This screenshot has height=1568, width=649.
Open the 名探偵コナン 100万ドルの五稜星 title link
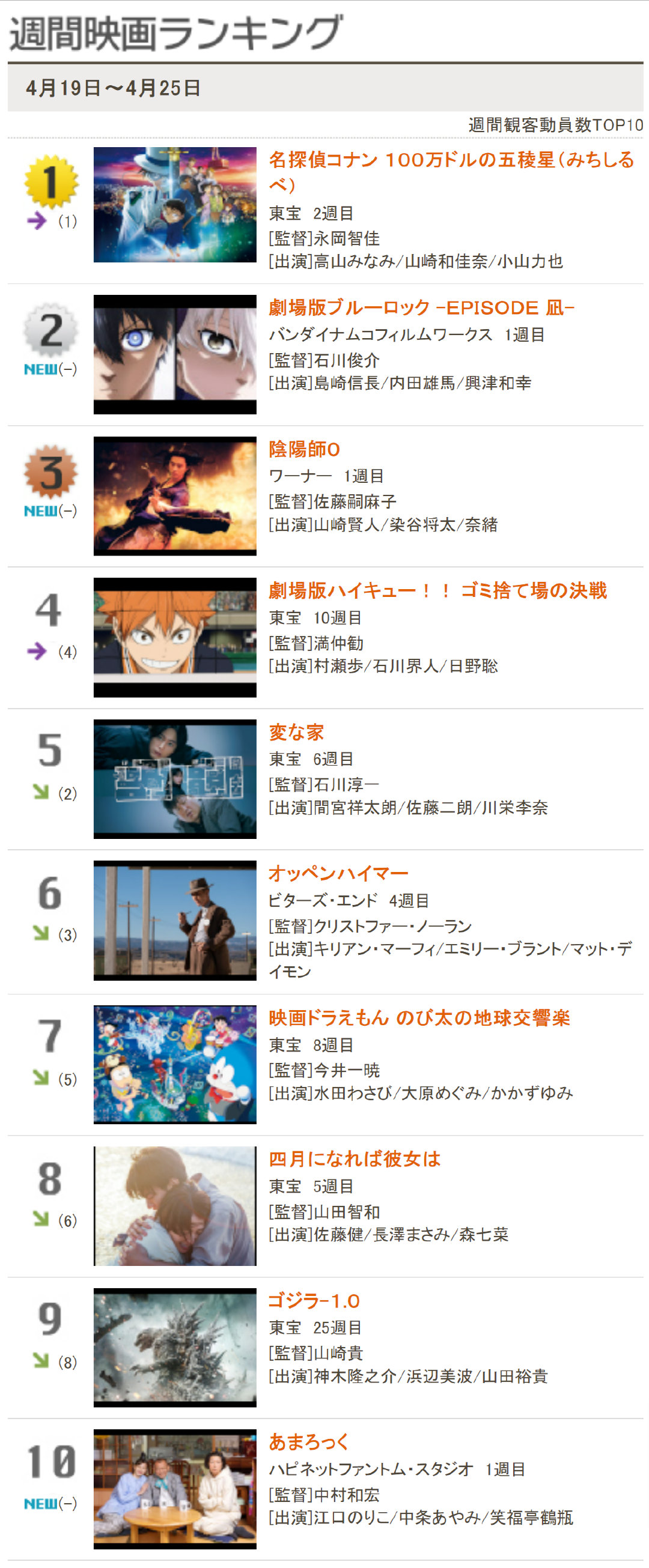pyautogui.click(x=451, y=160)
